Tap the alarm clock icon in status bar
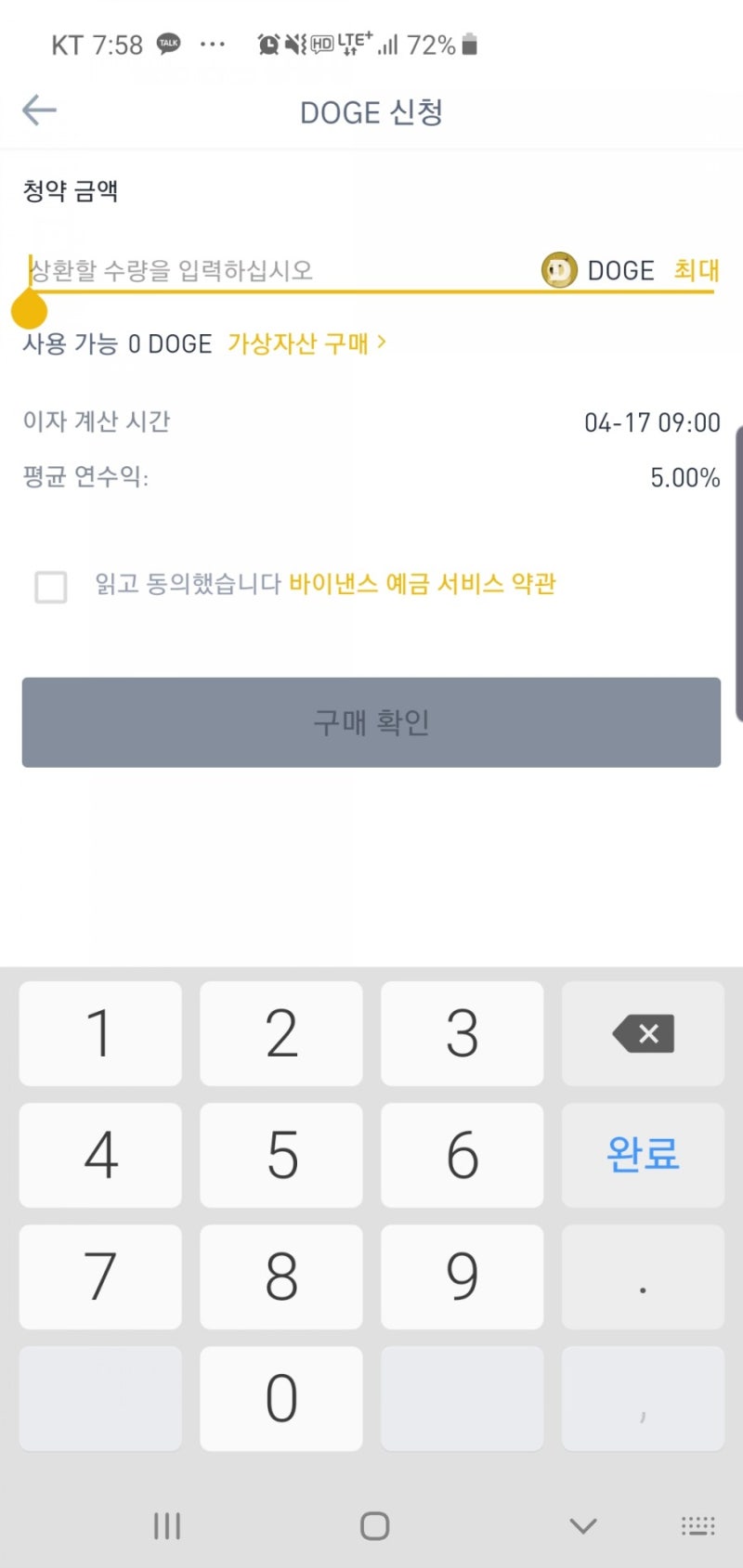Viewport: 743px width, 1568px height. (x=269, y=43)
